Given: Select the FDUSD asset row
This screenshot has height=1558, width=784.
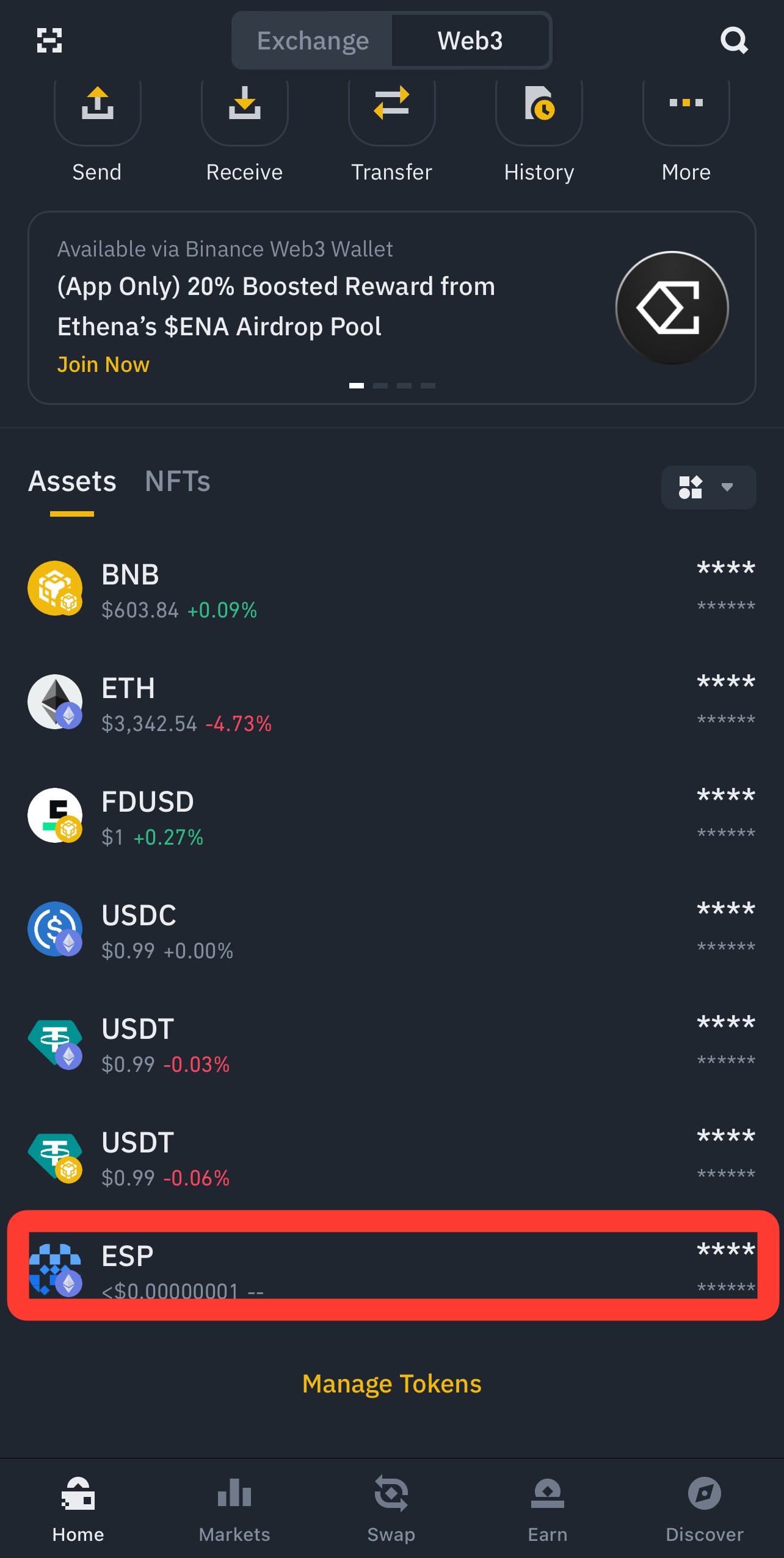Looking at the screenshot, I should click(x=391, y=816).
